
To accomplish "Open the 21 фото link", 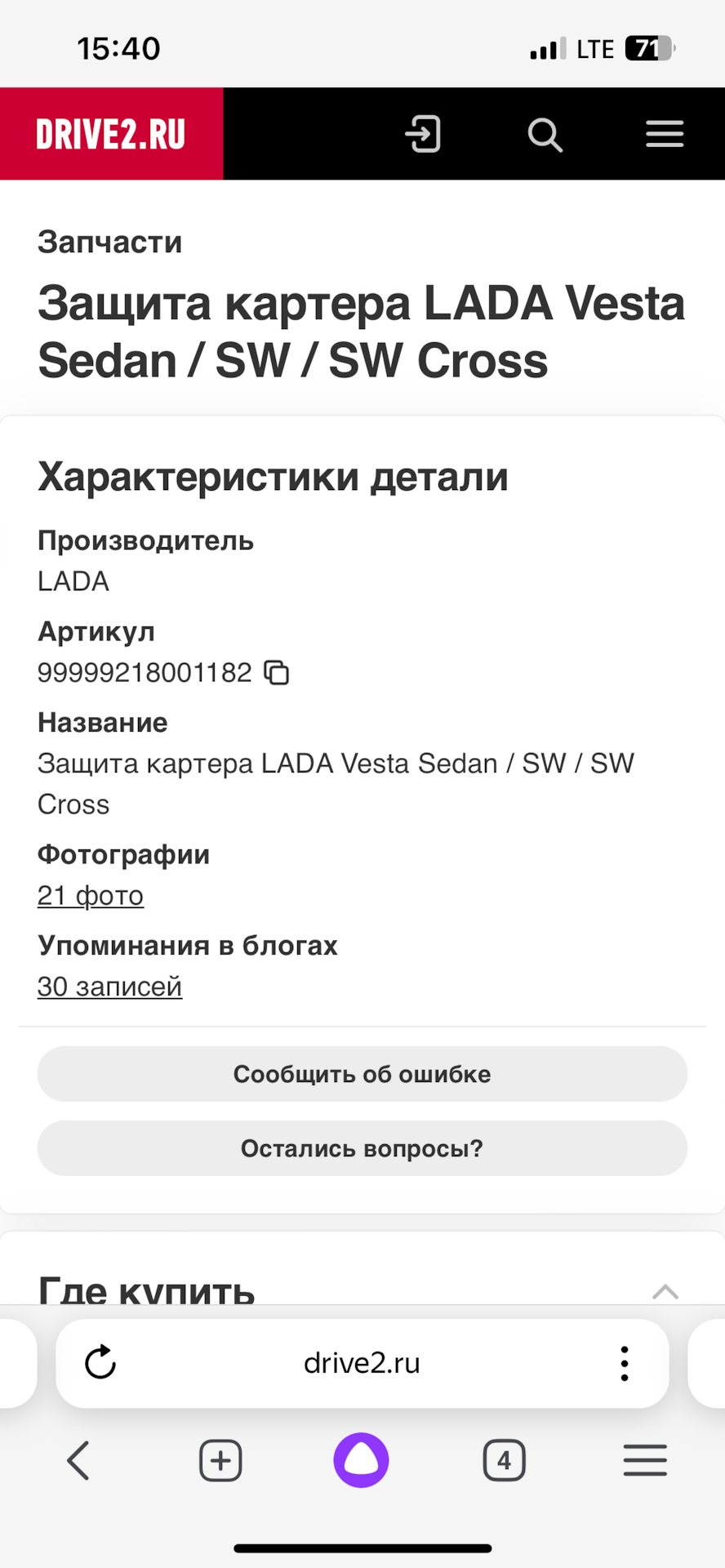I will click(x=91, y=896).
